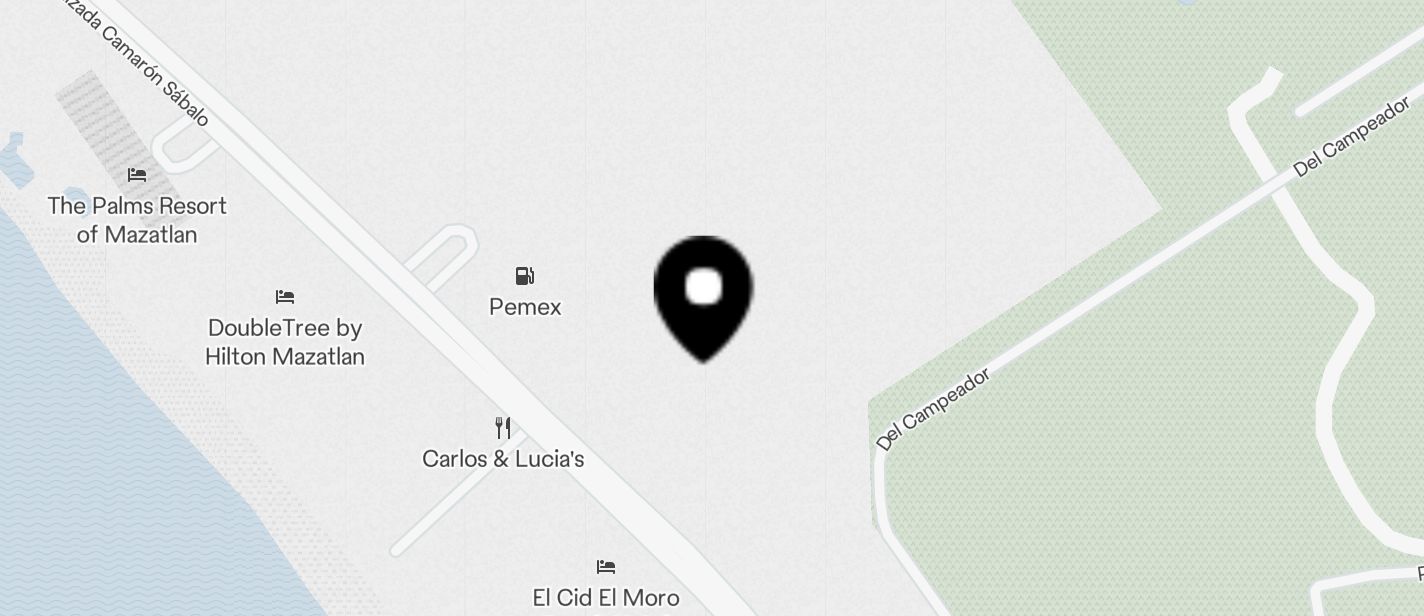Select the Carlos & Lucia's restaurant marker

click(x=503, y=429)
